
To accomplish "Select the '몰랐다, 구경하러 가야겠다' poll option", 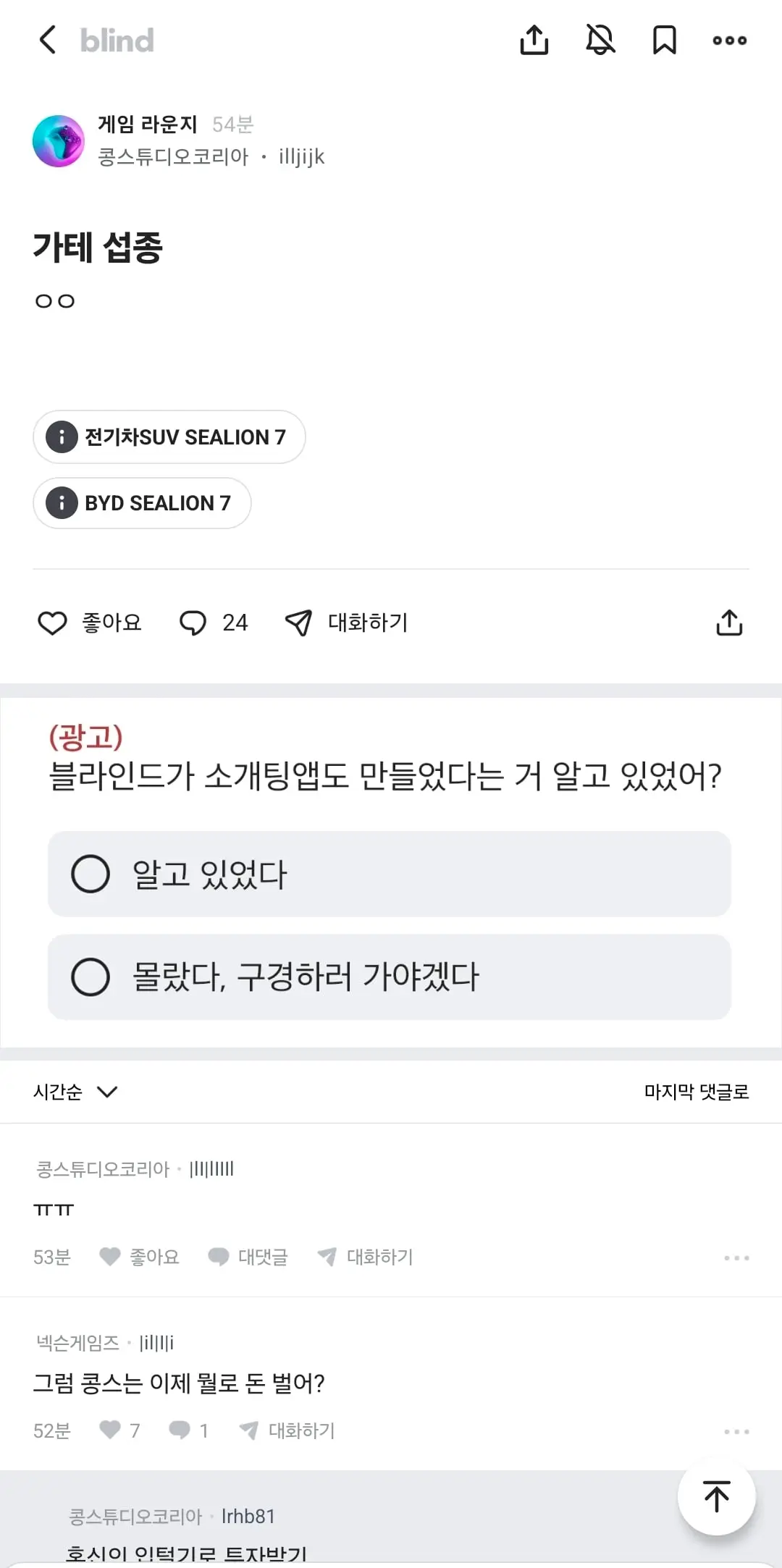I will click(390, 976).
